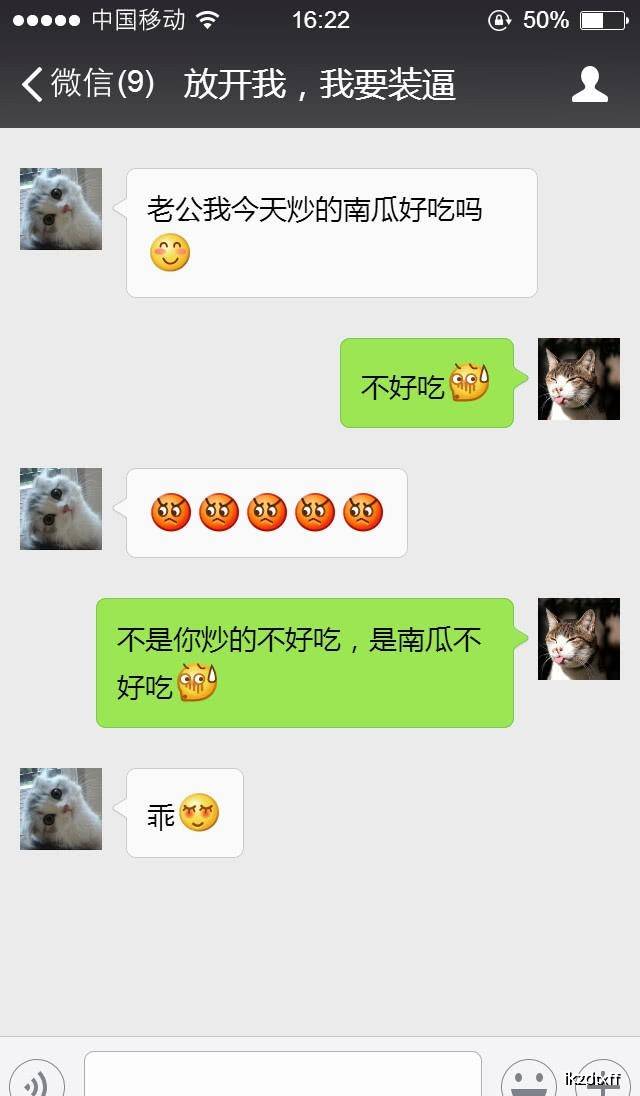Open the plus attachment menu

(603, 1080)
